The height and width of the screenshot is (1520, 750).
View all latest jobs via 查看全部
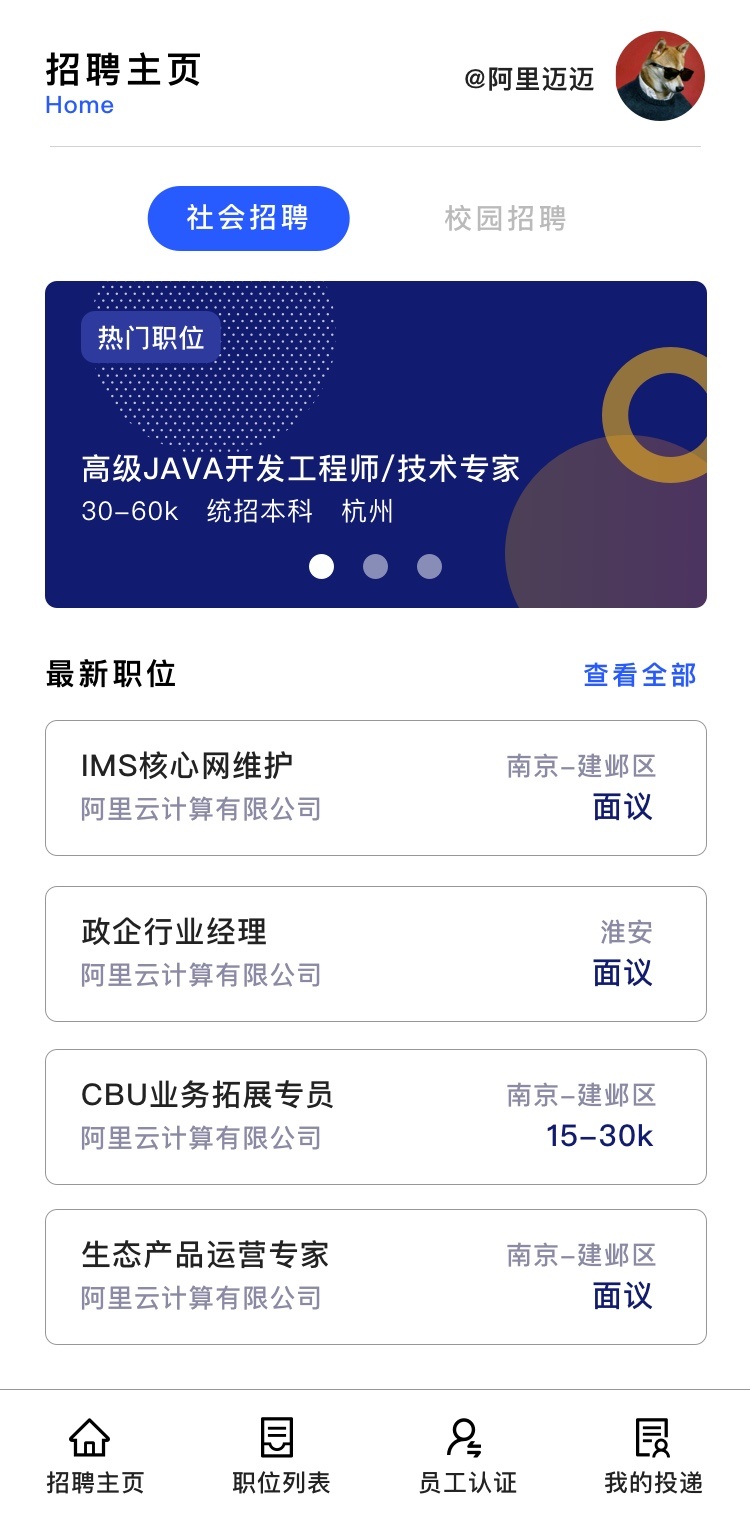639,675
